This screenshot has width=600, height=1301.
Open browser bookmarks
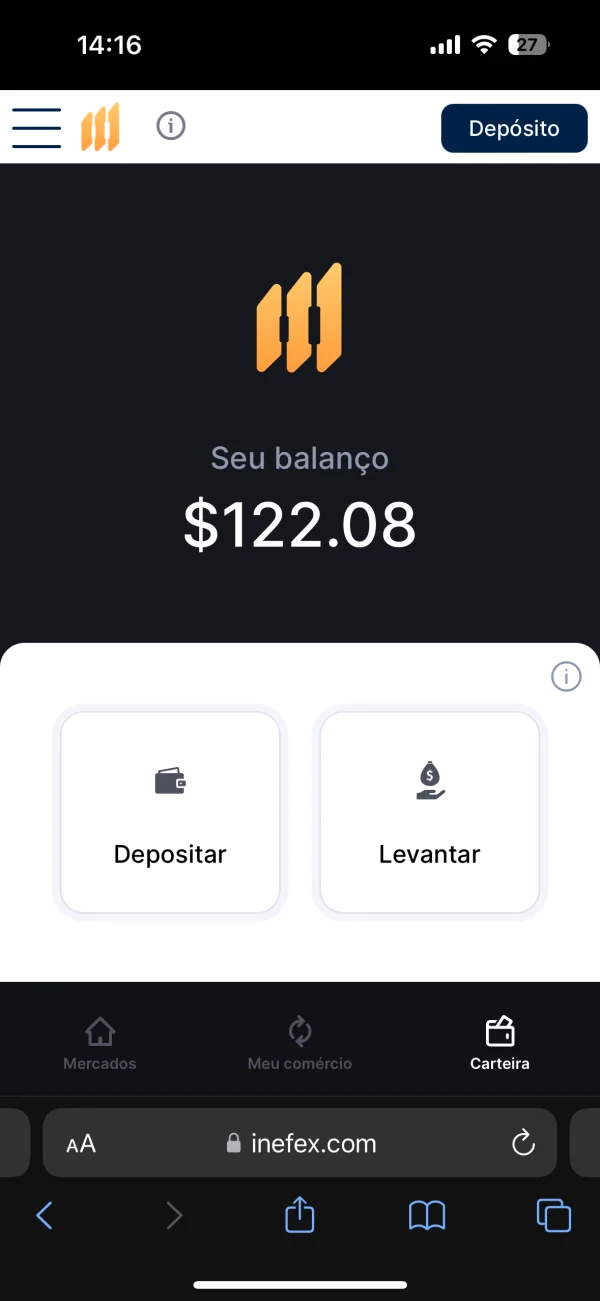(427, 1215)
